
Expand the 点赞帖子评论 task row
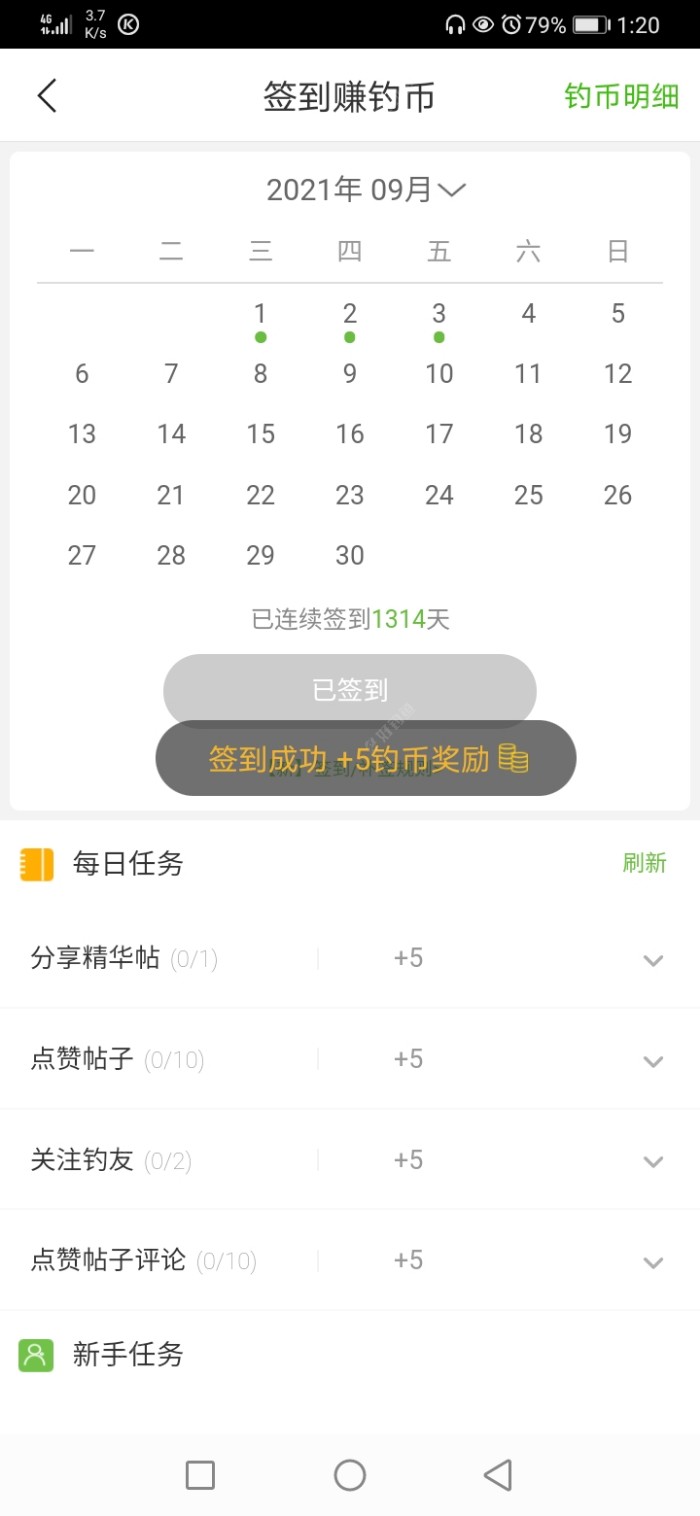pyautogui.click(x=653, y=1262)
